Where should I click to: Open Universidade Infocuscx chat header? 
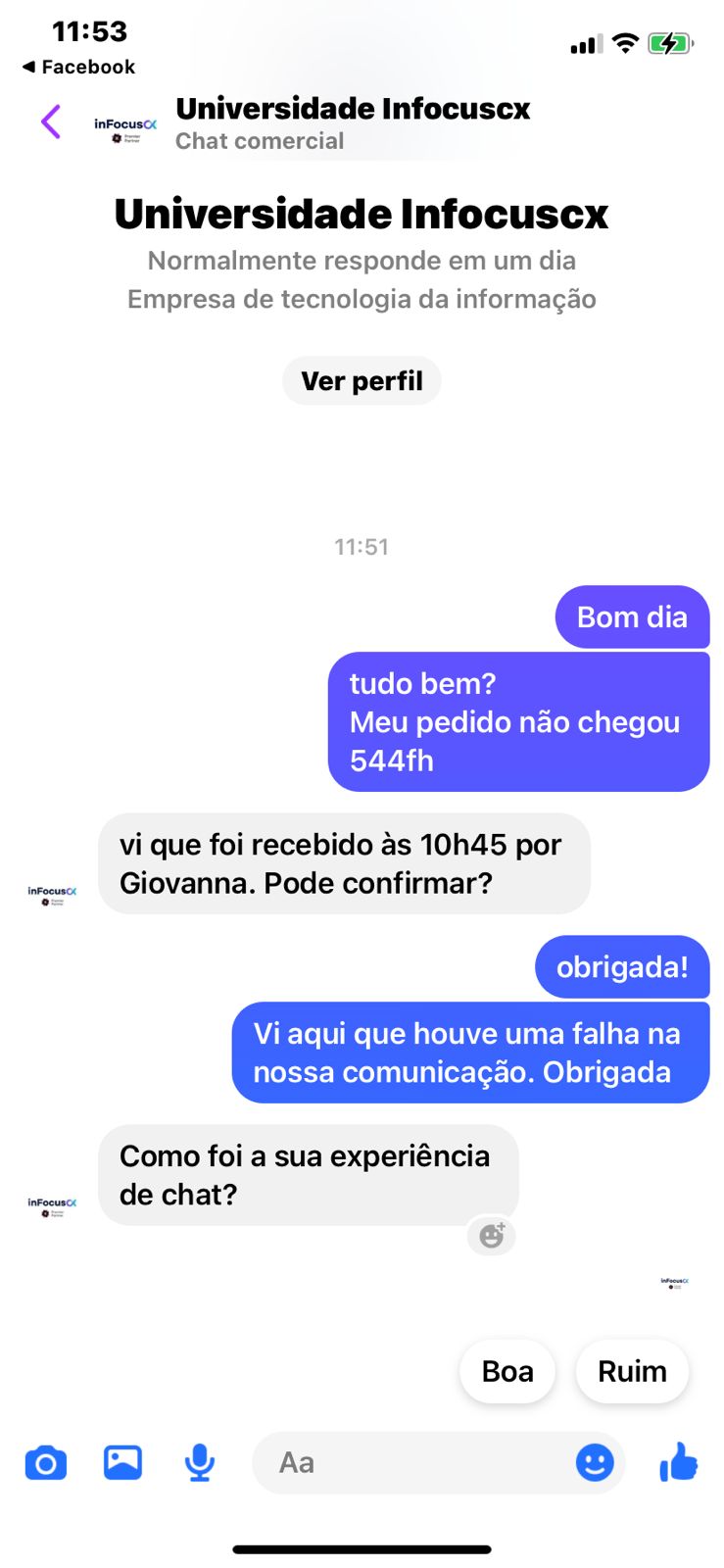(352, 122)
